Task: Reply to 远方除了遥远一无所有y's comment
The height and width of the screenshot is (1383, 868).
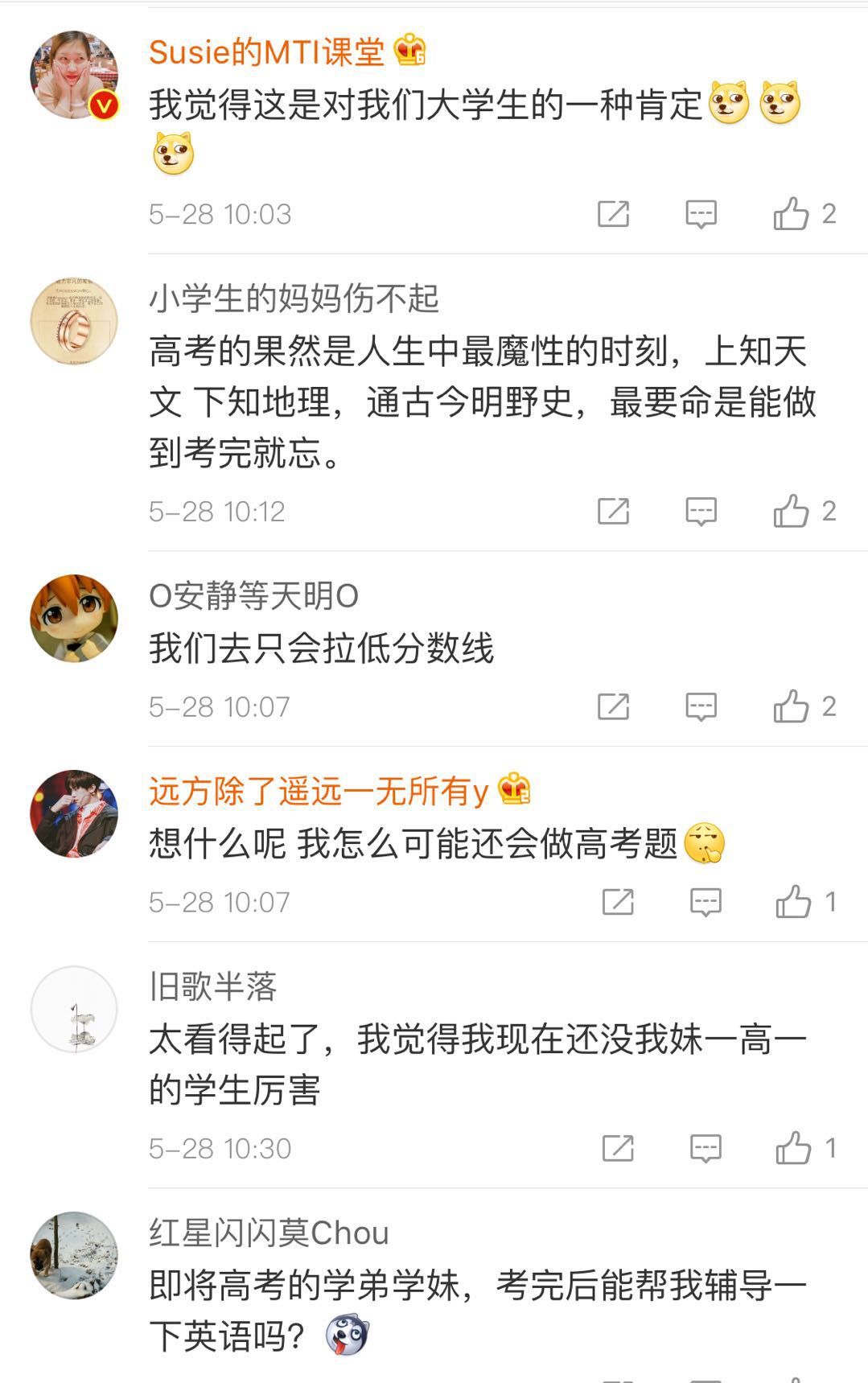Action: coord(706,902)
